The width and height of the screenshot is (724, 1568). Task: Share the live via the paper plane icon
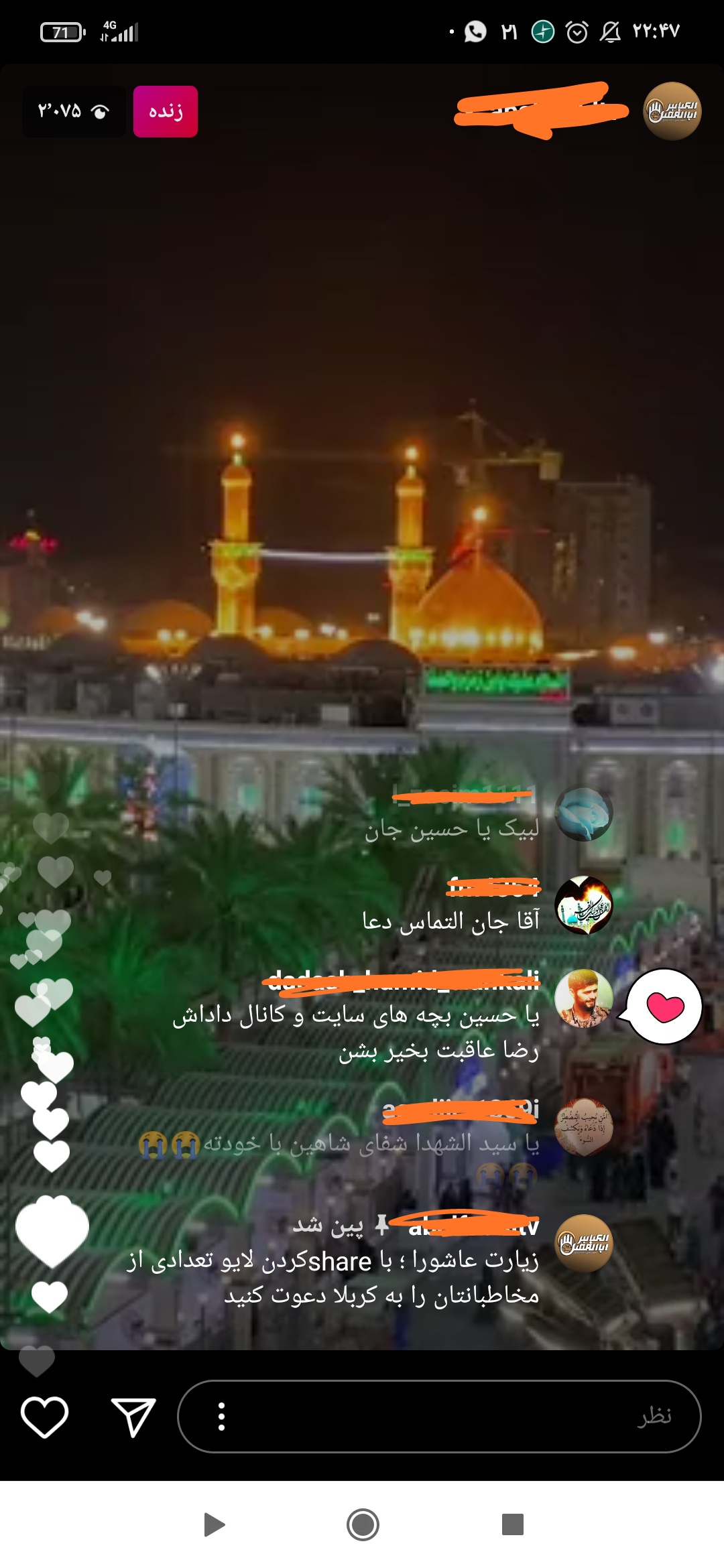click(x=133, y=1417)
